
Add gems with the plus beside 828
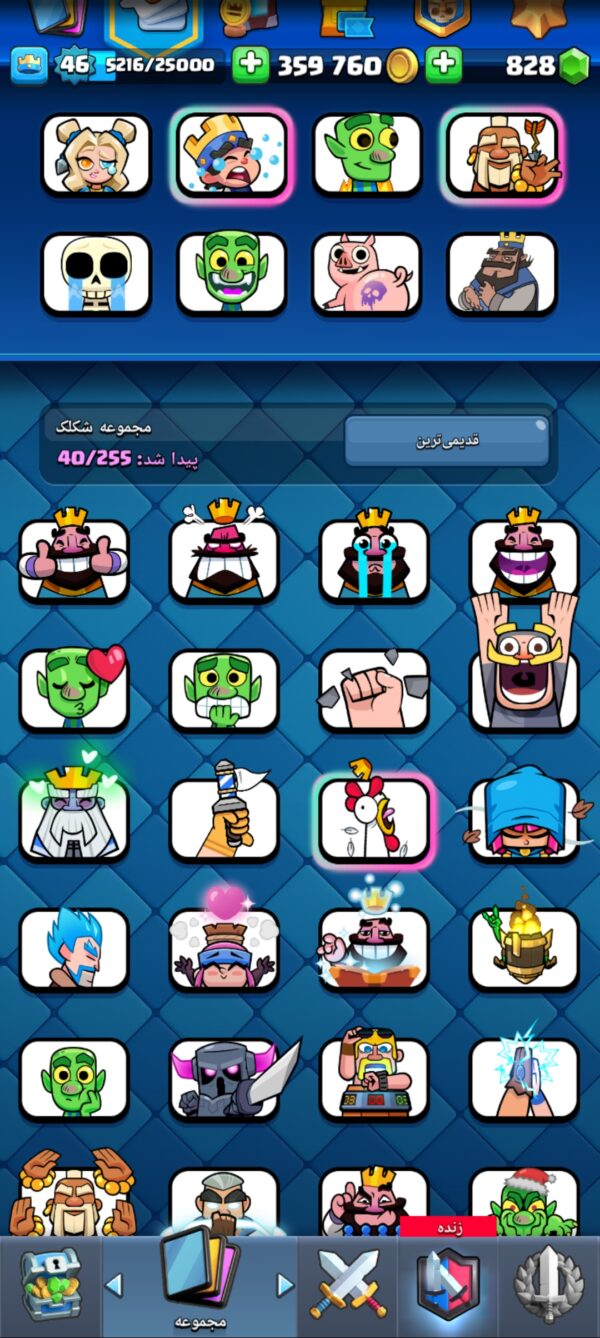coord(443,65)
